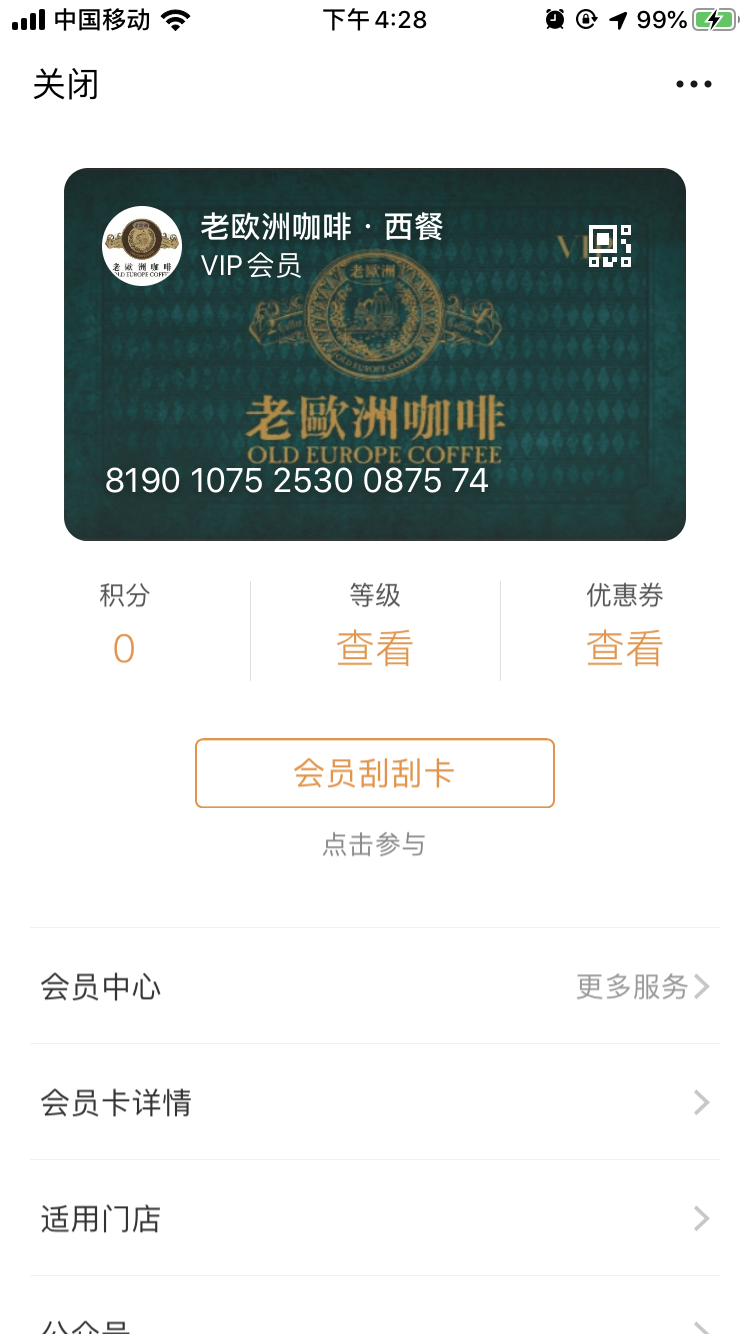The image size is (750, 1334).
Task: Tap 关闭 to close the page
Action: click(66, 85)
